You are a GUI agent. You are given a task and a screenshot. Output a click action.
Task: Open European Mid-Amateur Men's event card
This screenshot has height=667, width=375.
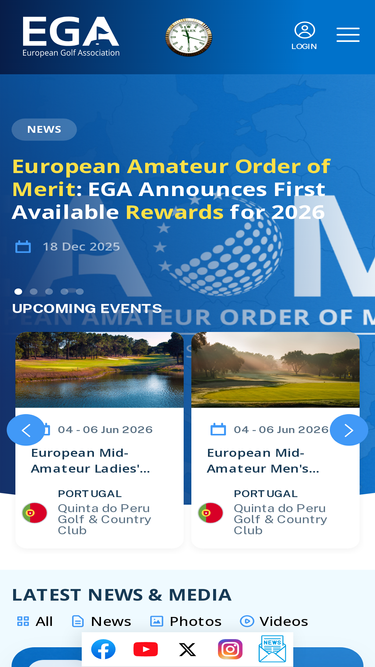click(276, 440)
